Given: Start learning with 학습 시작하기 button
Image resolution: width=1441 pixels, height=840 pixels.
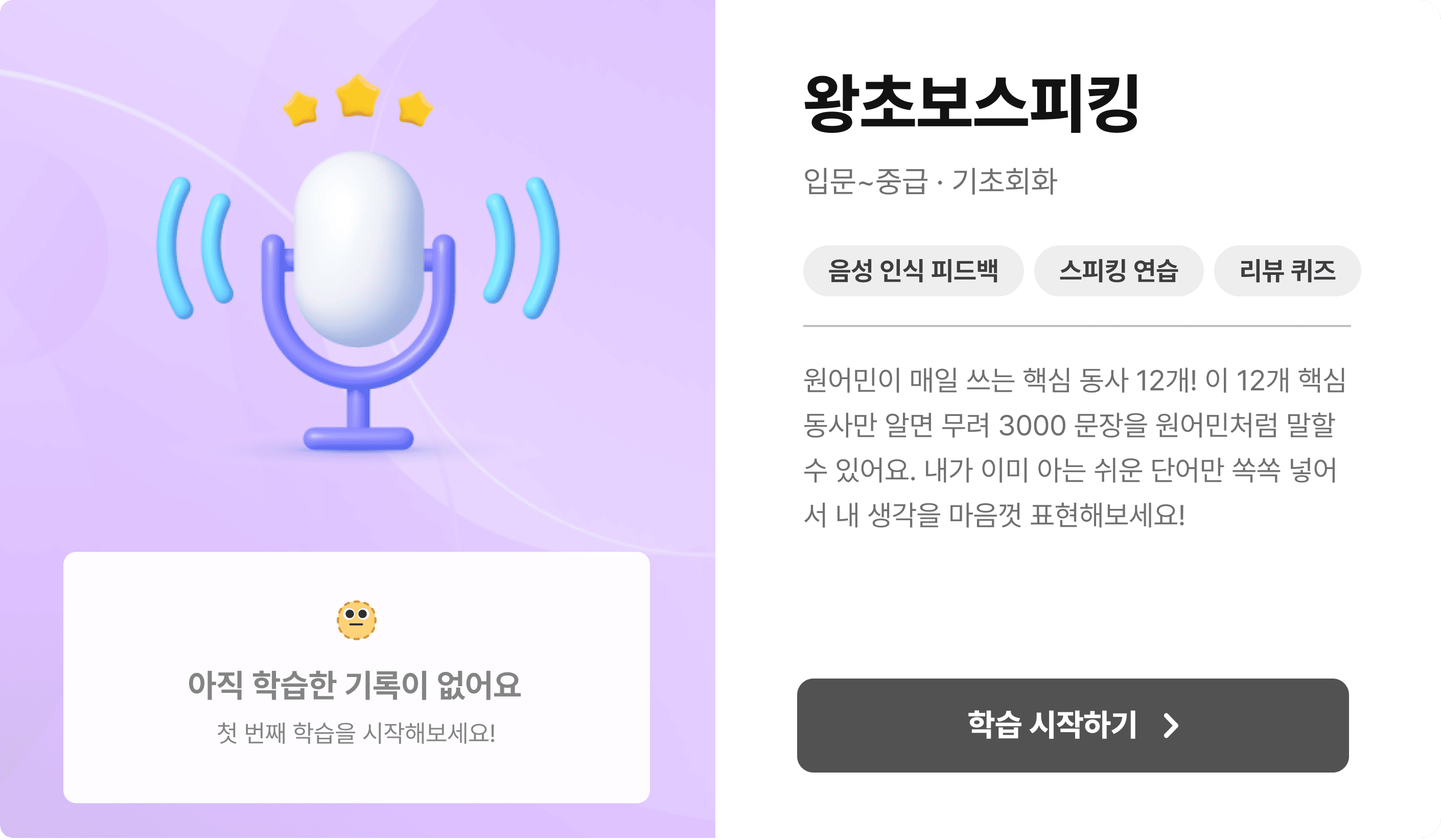Looking at the screenshot, I should pos(1072,725).
